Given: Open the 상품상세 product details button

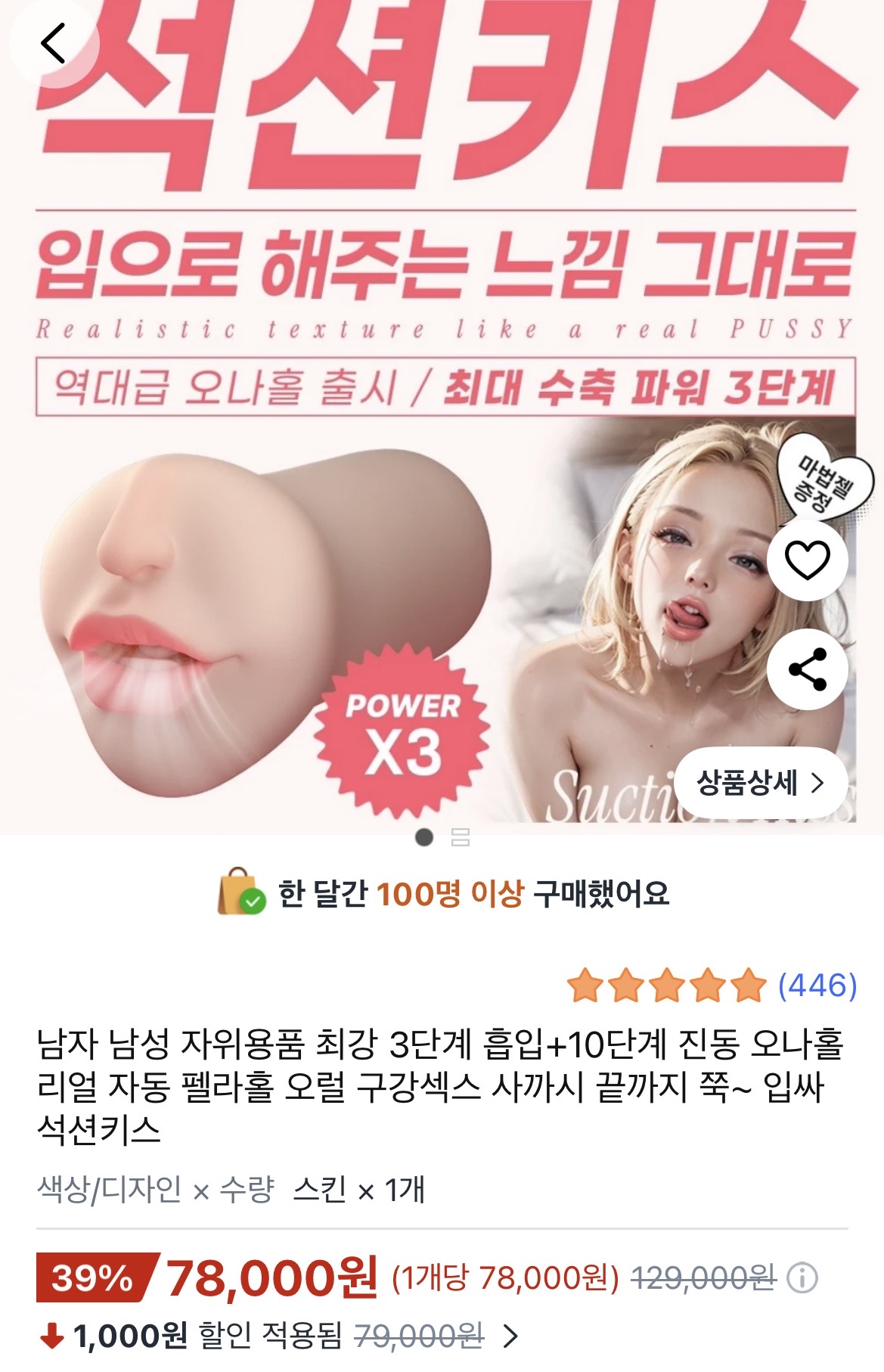Looking at the screenshot, I should (x=759, y=783).
